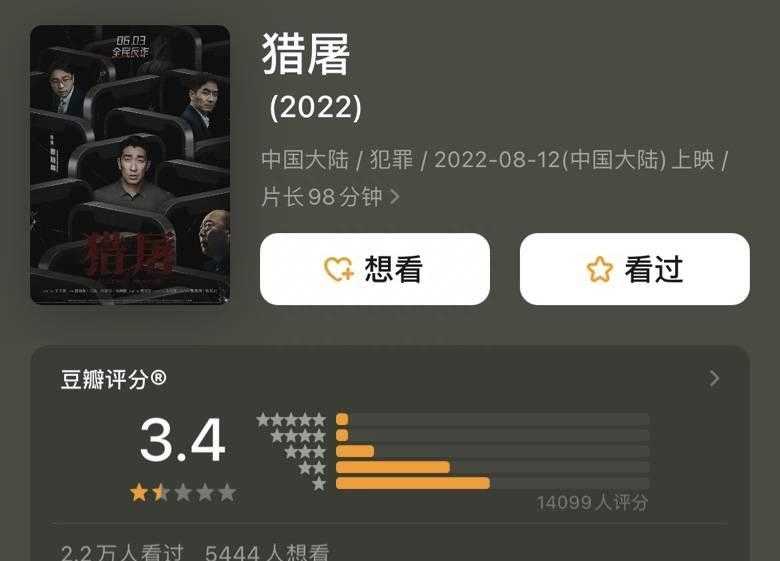Open the 猎屠 movie poster
This screenshot has height=561, width=780.
coord(130,165)
